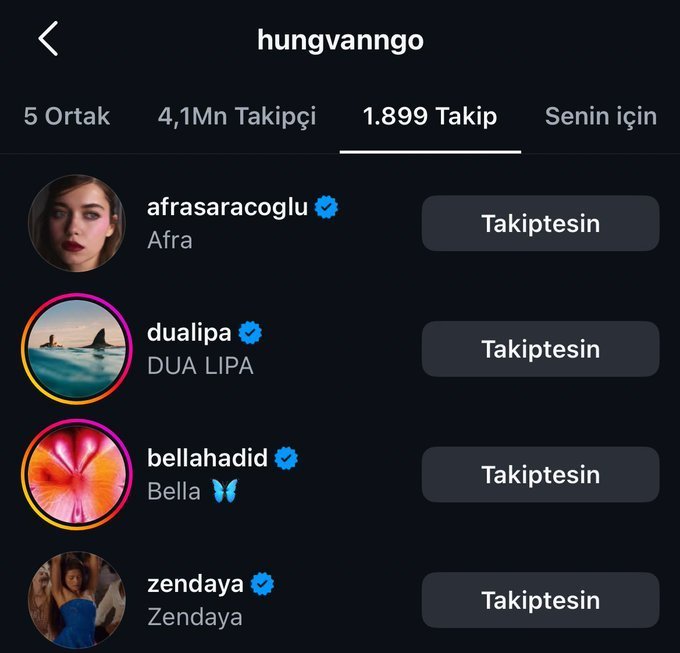Image resolution: width=680 pixels, height=653 pixels.
Task: Tap Takiptesin next to afrasaracoglu
Action: click(540, 223)
